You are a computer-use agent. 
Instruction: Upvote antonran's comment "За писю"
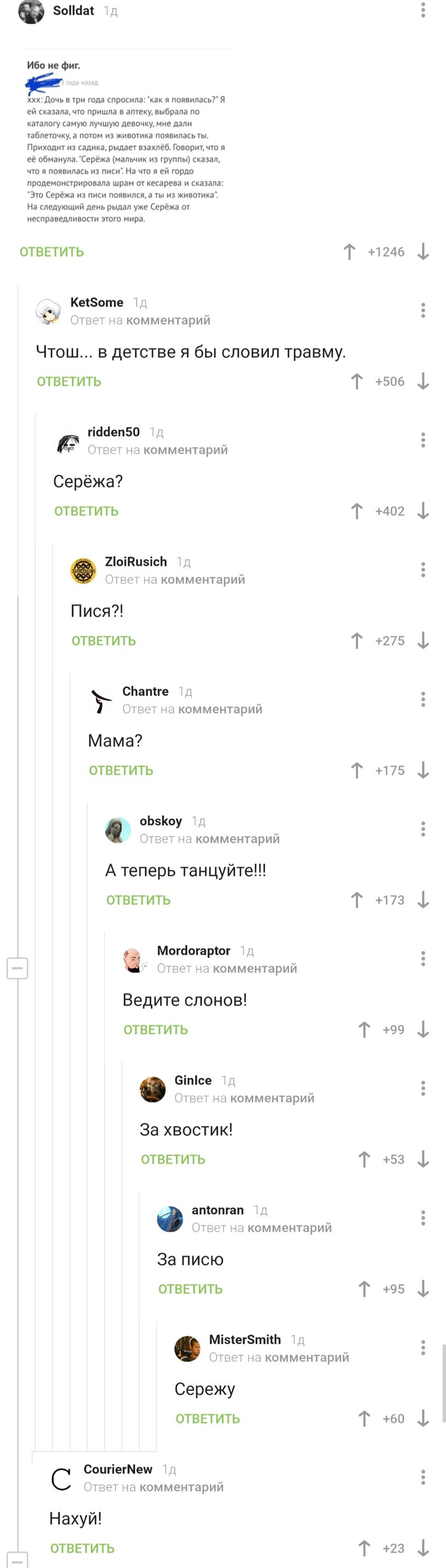tap(364, 1289)
